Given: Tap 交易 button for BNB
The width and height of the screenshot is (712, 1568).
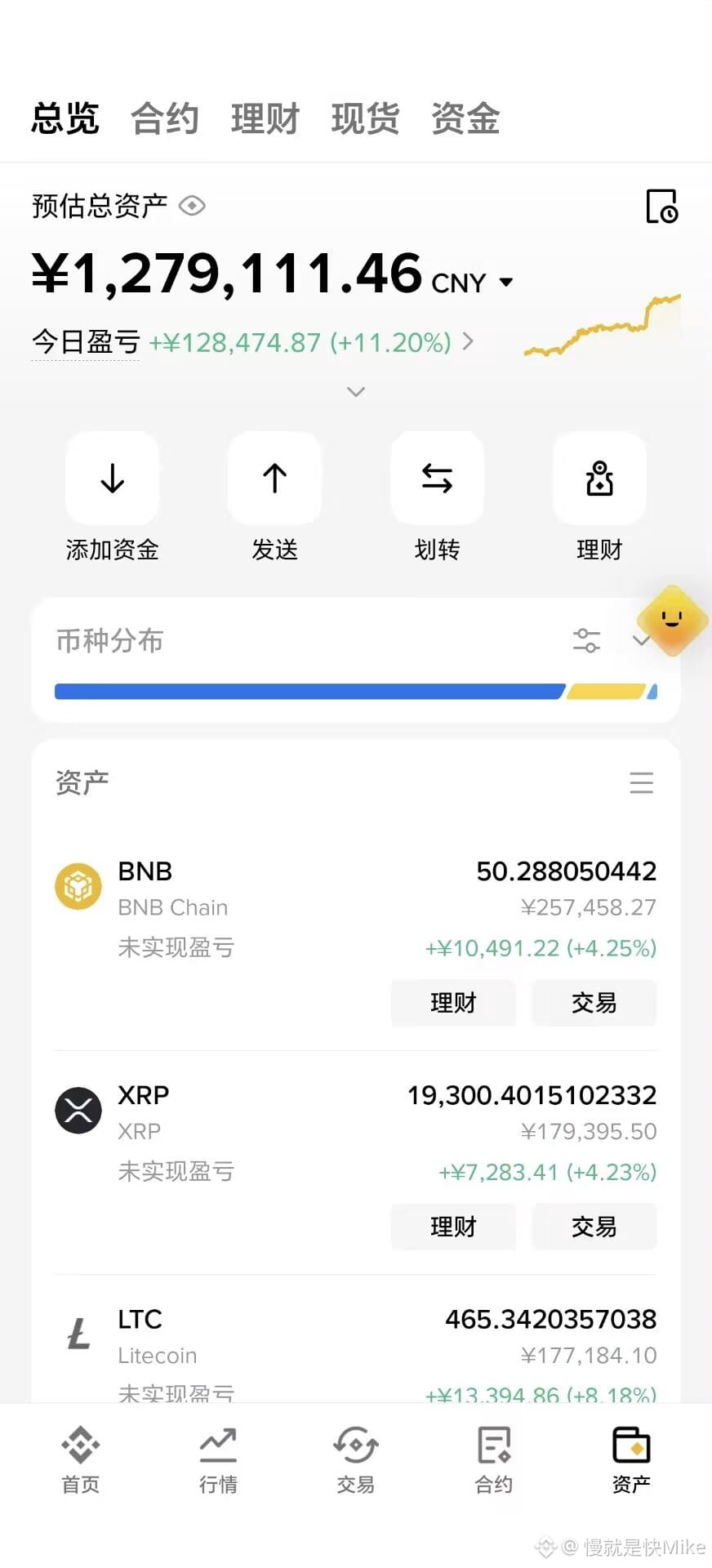Looking at the screenshot, I should coord(594,1003).
